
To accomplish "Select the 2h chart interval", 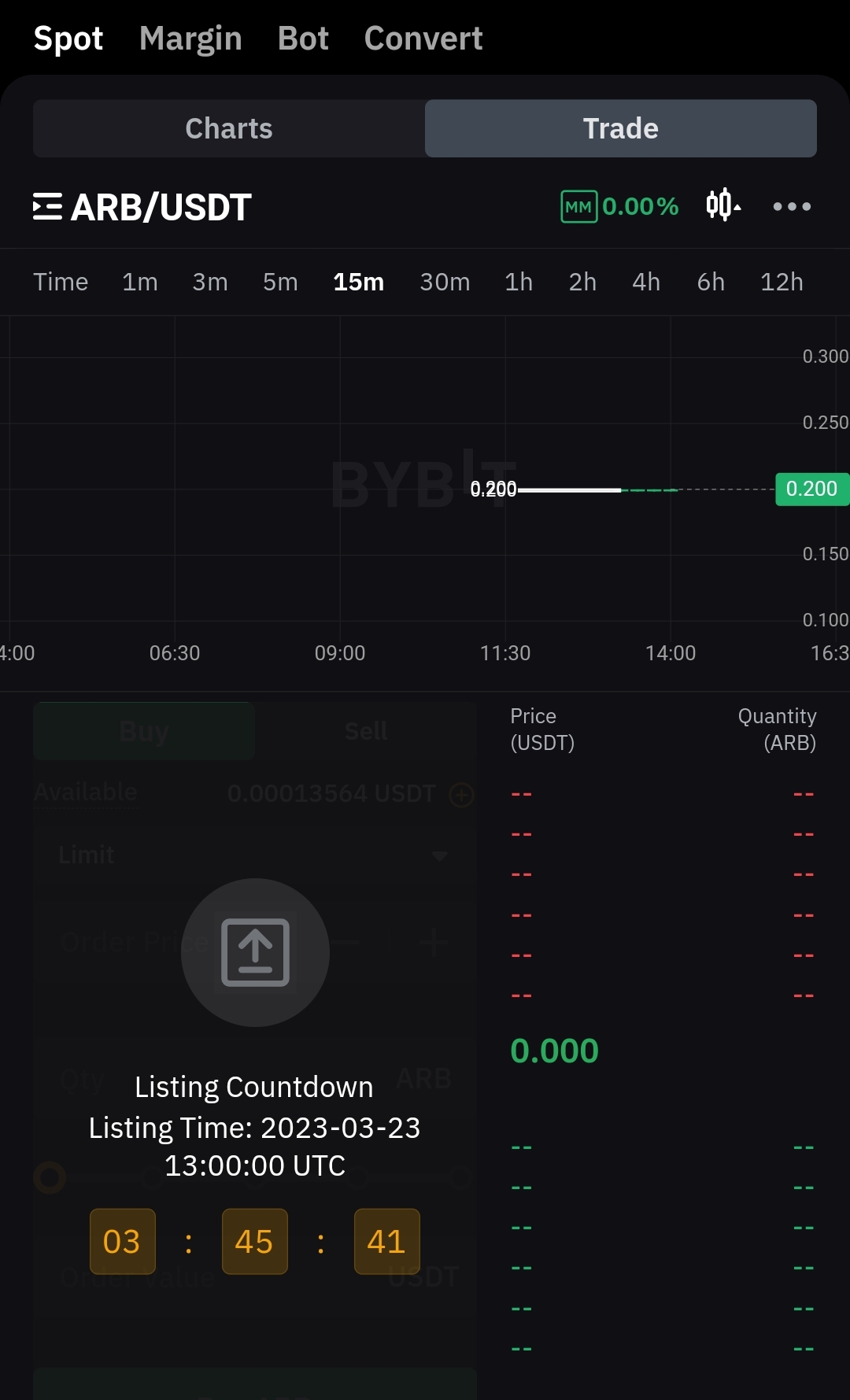I will 582,282.
